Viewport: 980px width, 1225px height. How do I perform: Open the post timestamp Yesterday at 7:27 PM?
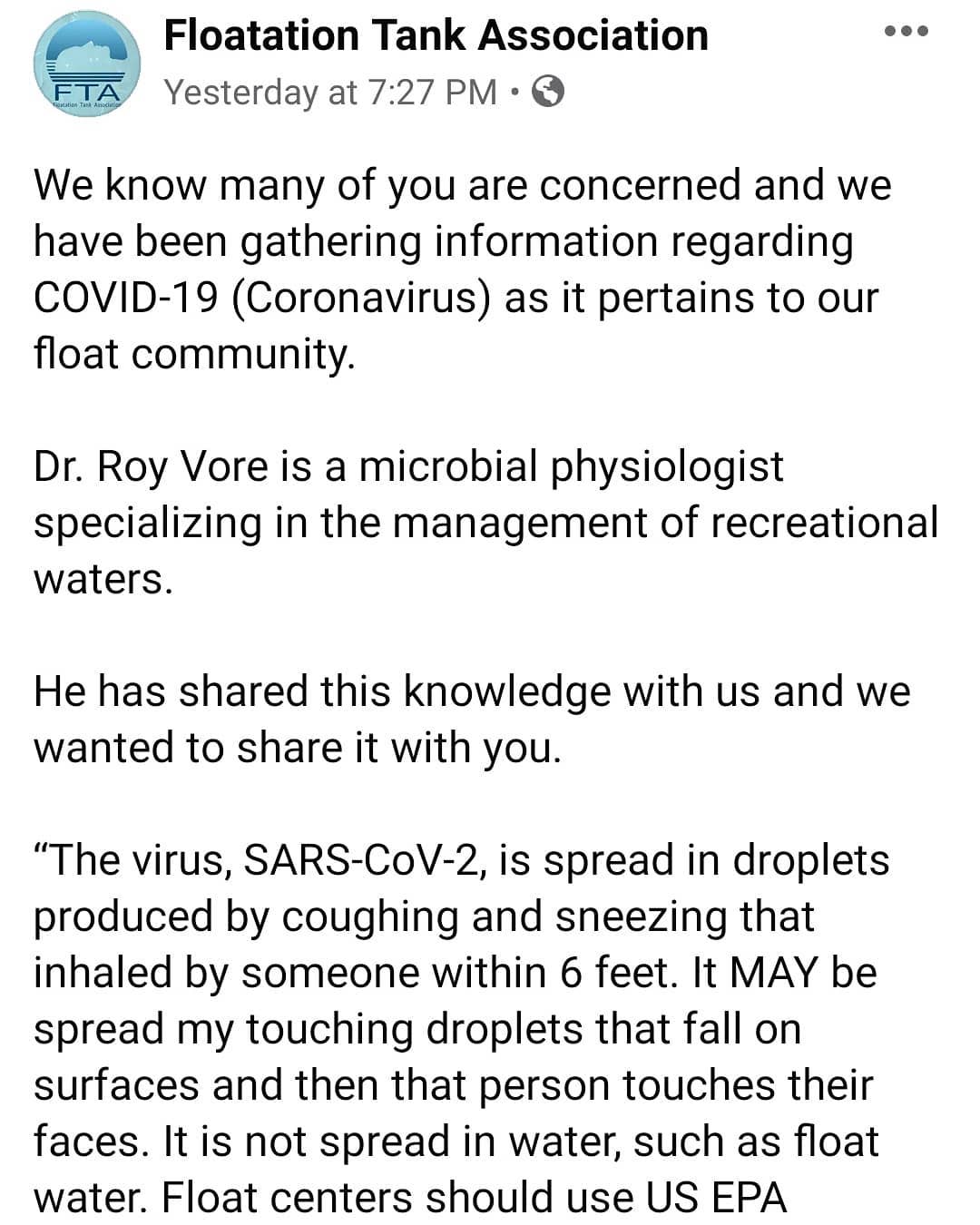330,92
